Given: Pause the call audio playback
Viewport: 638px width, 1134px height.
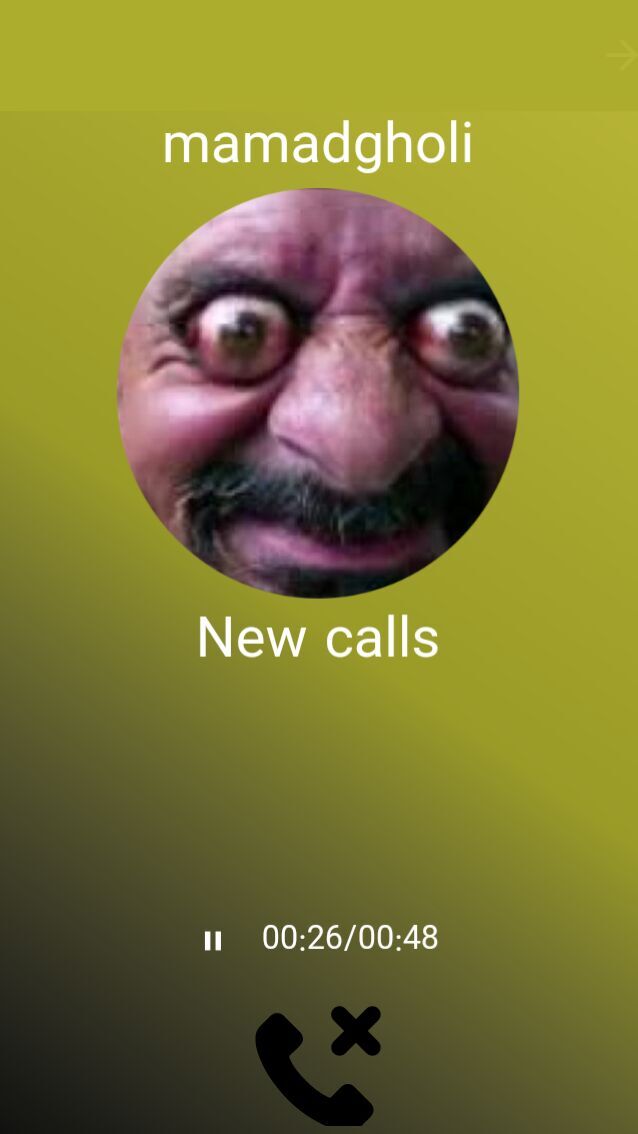Looking at the screenshot, I should pos(212,940).
